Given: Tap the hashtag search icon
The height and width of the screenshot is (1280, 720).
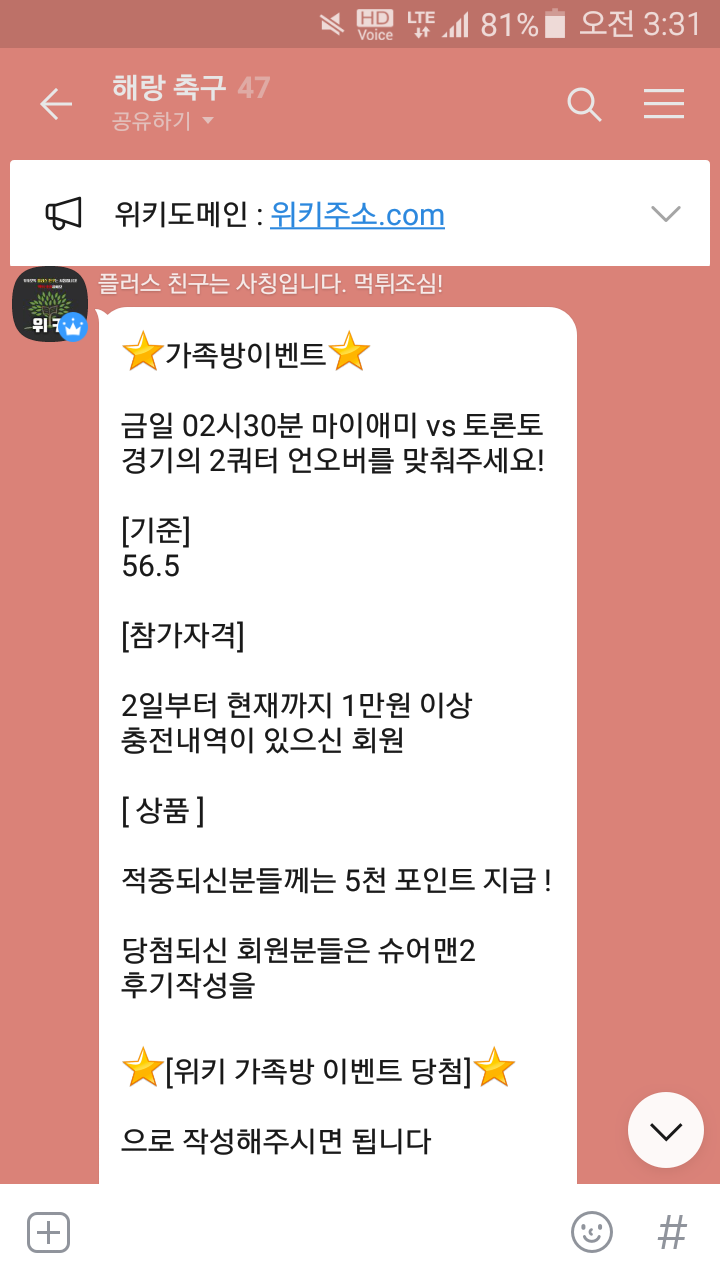Looking at the screenshot, I should (x=672, y=1232).
